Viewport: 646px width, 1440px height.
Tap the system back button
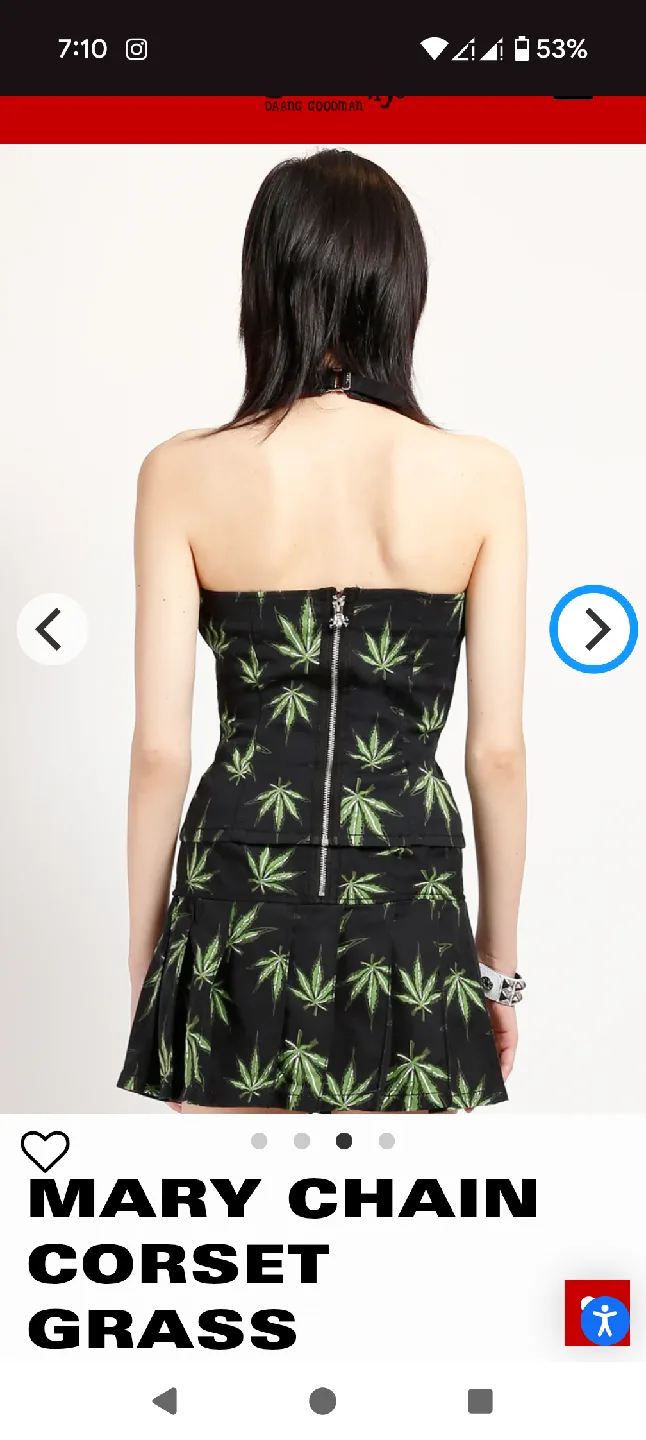[165, 1401]
